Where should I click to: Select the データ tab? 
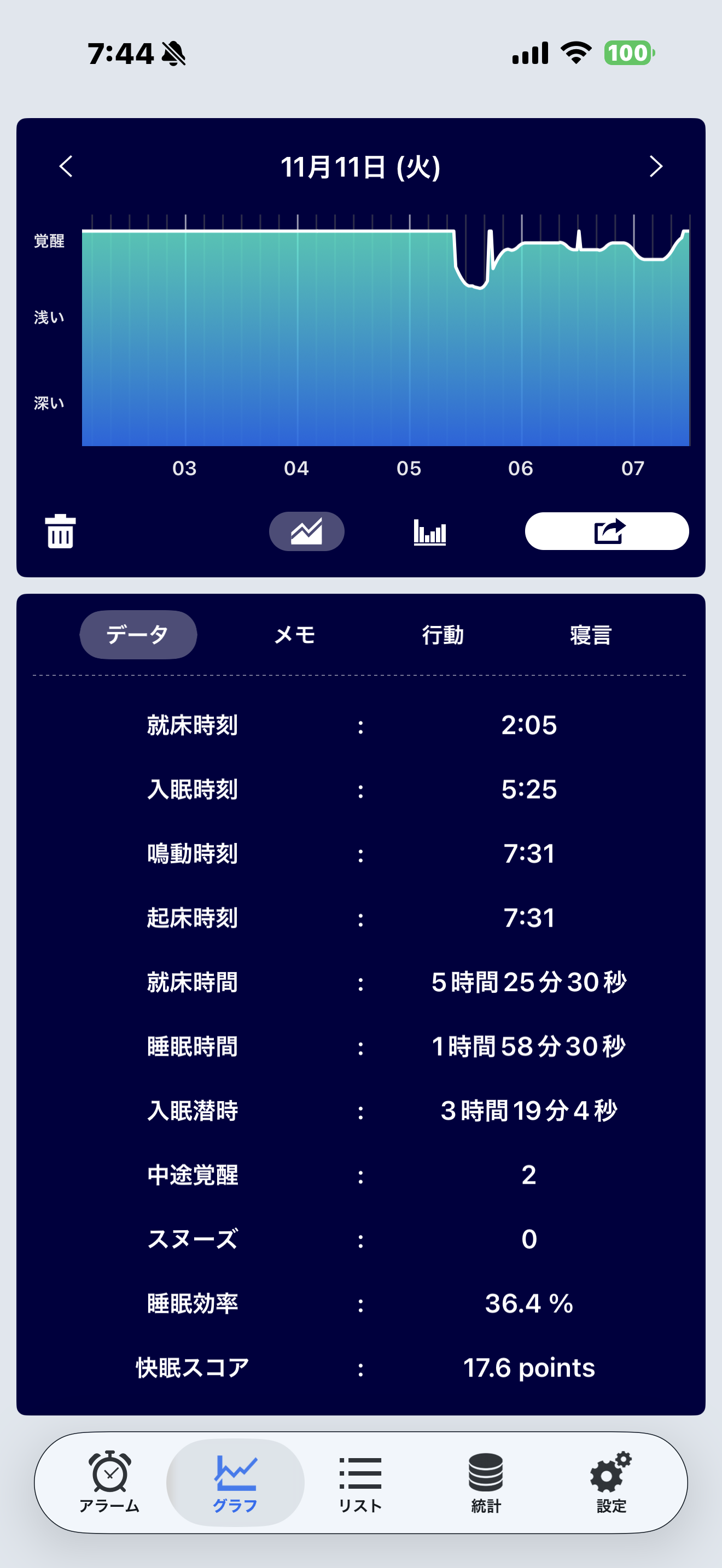click(138, 635)
